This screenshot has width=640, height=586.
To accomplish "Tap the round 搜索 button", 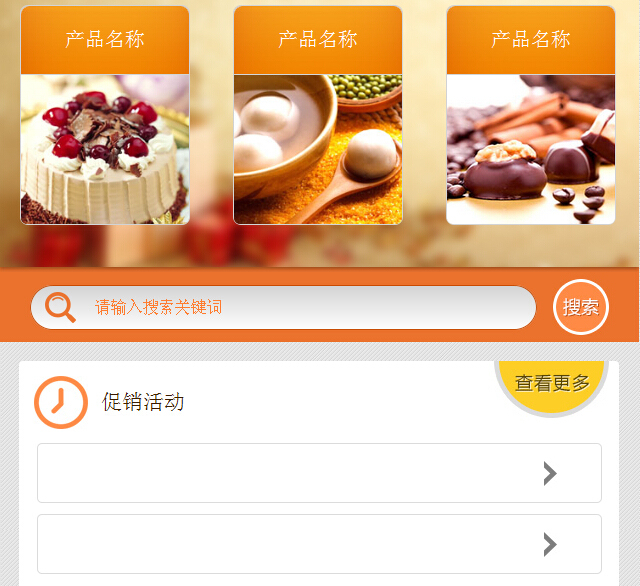I will [x=580, y=307].
